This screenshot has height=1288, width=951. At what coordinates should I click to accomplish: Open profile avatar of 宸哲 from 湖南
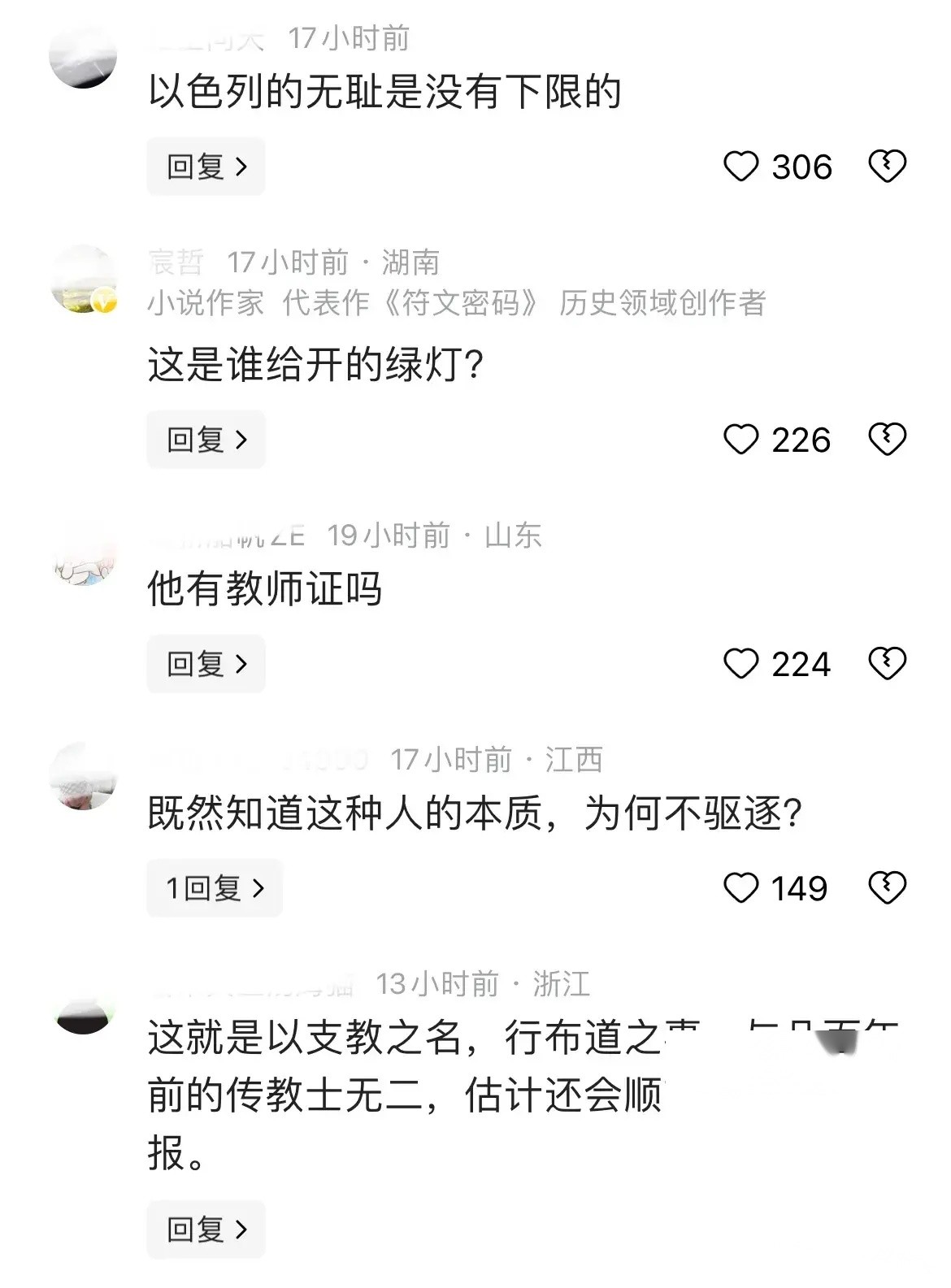click(x=83, y=280)
